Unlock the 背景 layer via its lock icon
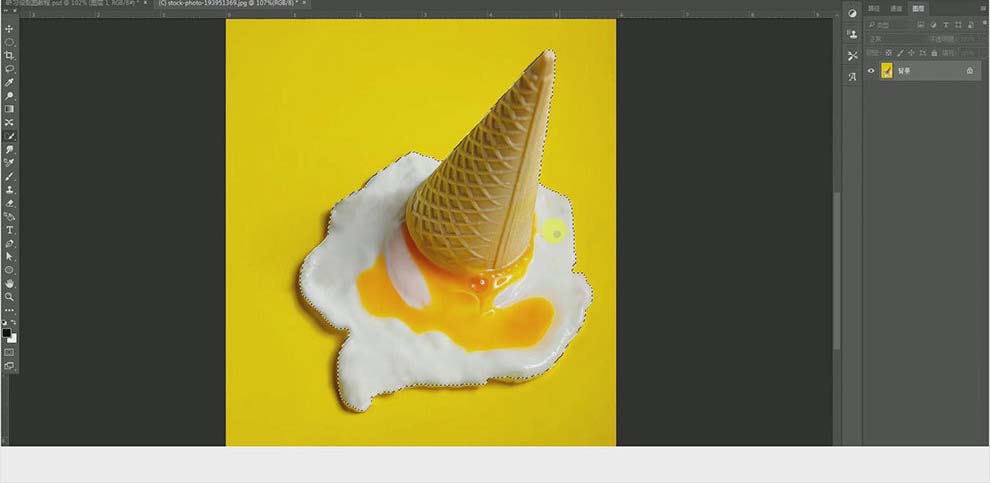990x483 pixels. pyautogui.click(x=969, y=71)
